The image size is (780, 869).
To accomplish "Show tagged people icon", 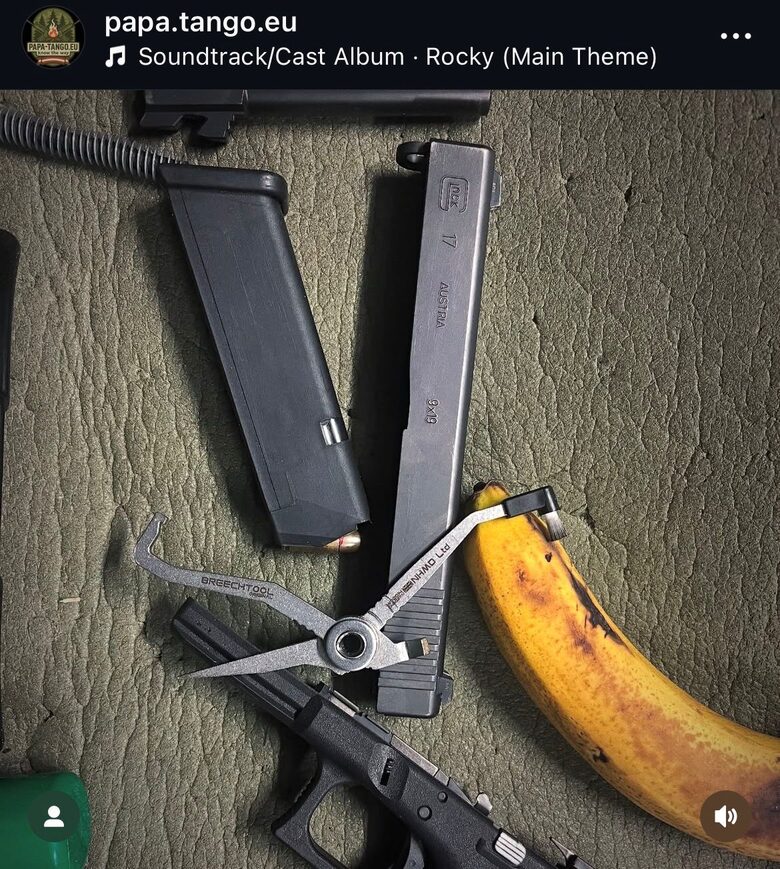I will [54, 816].
